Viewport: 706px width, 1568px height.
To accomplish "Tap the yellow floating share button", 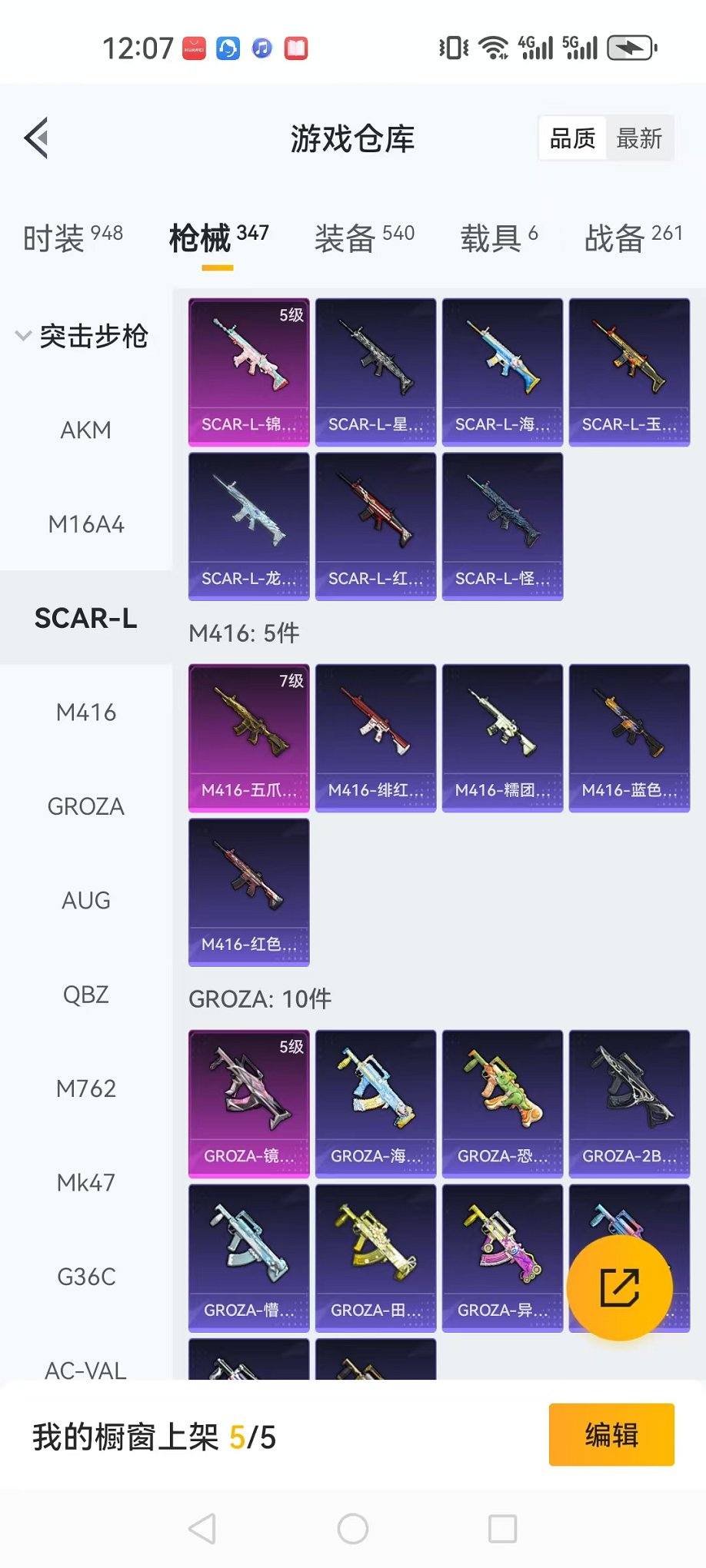I will [619, 1288].
